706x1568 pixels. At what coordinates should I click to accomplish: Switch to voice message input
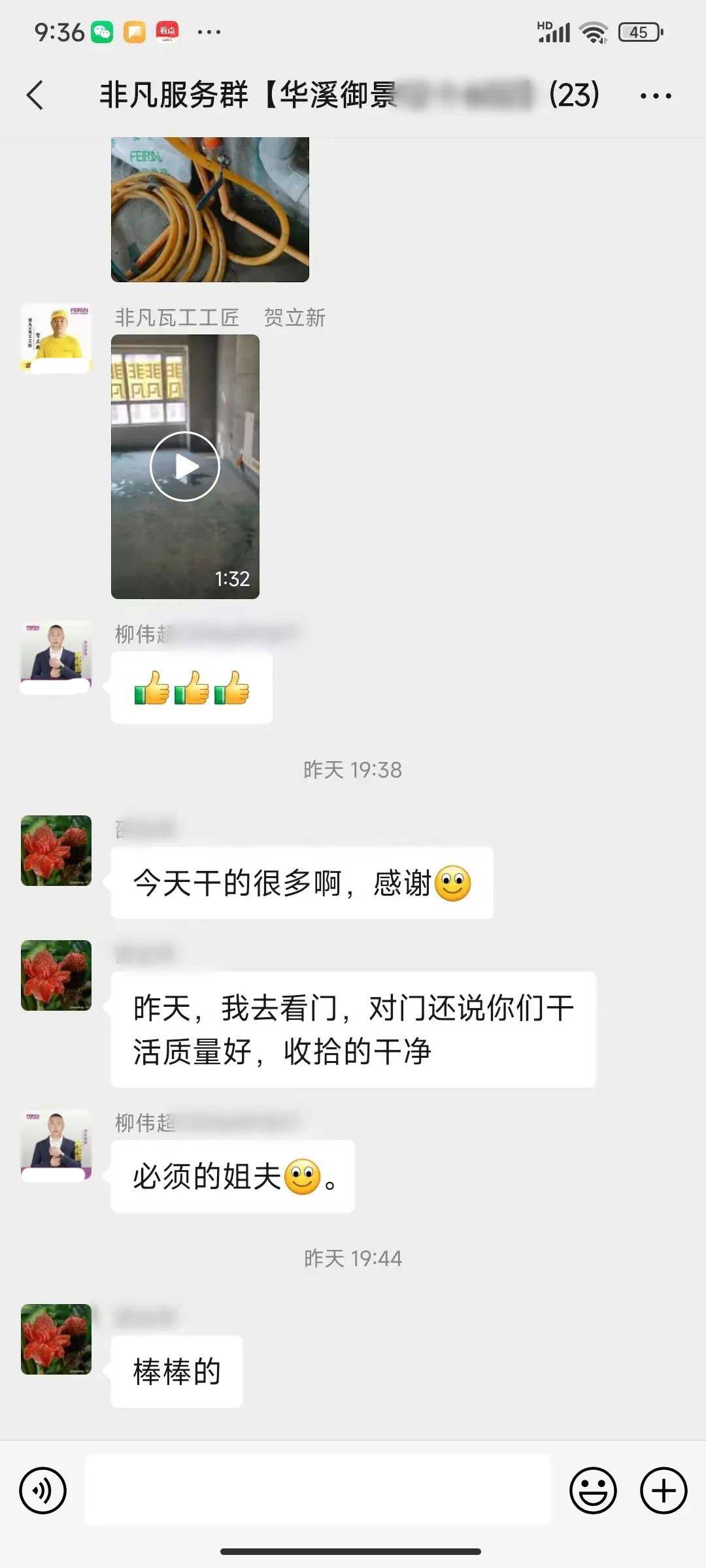(43, 1491)
